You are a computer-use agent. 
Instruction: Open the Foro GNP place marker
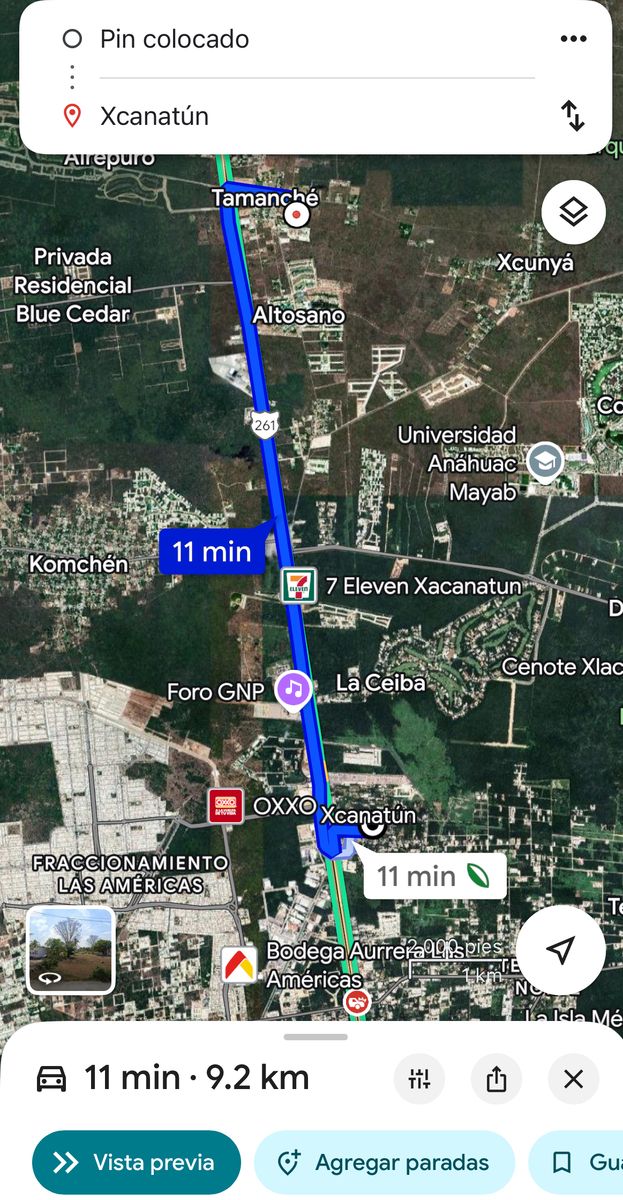click(293, 689)
